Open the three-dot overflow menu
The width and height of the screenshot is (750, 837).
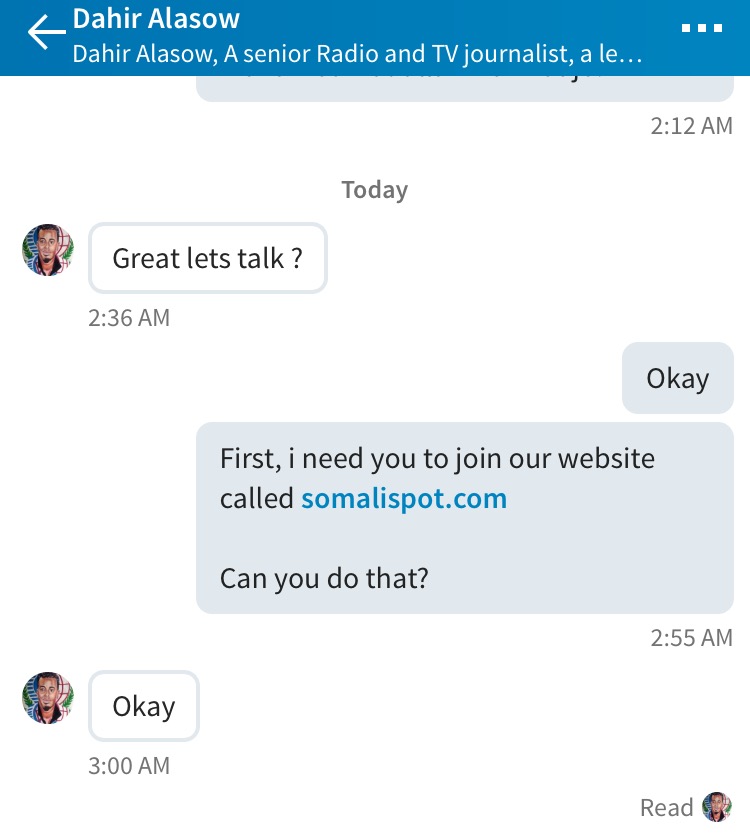coord(701,28)
